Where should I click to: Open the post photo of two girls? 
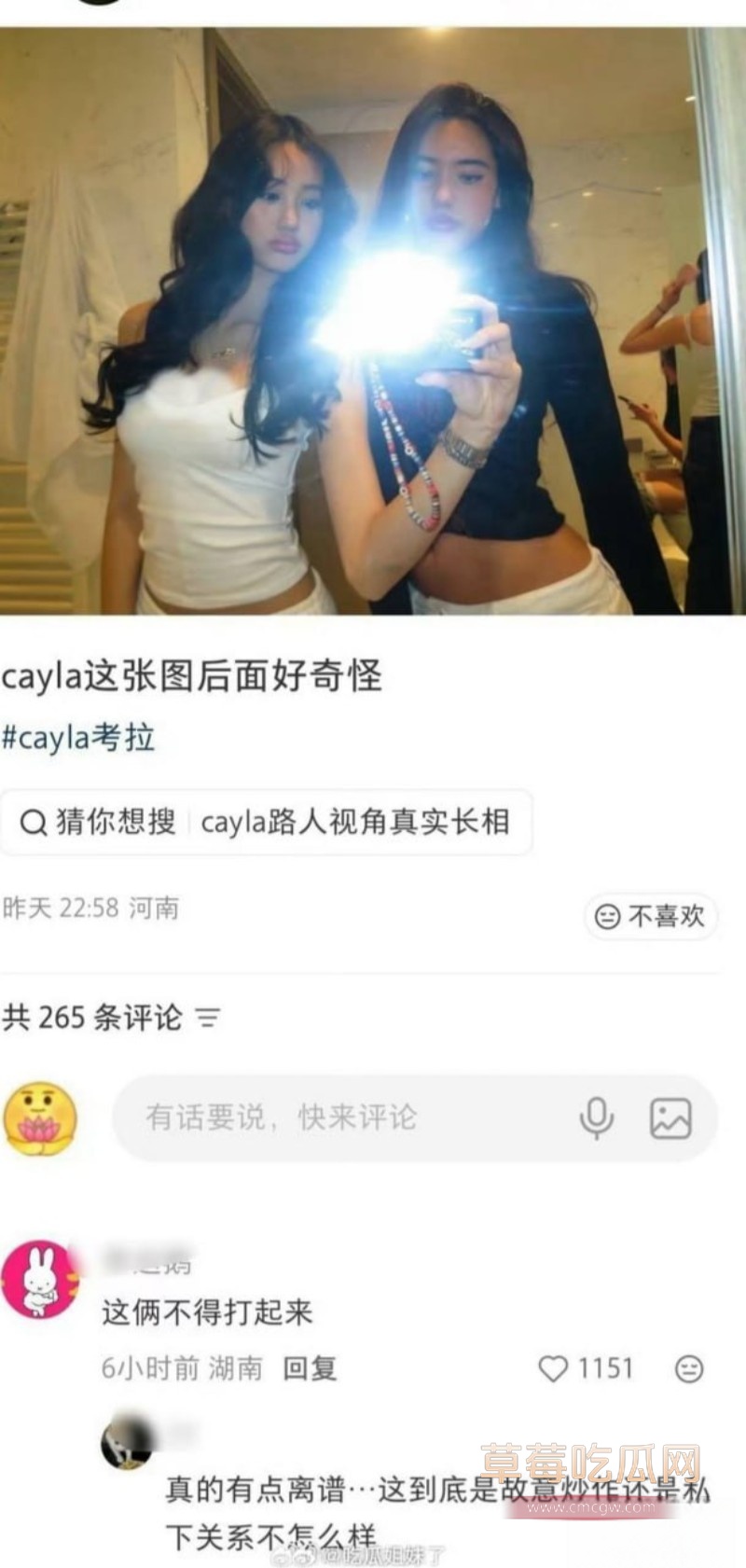pos(373,321)
